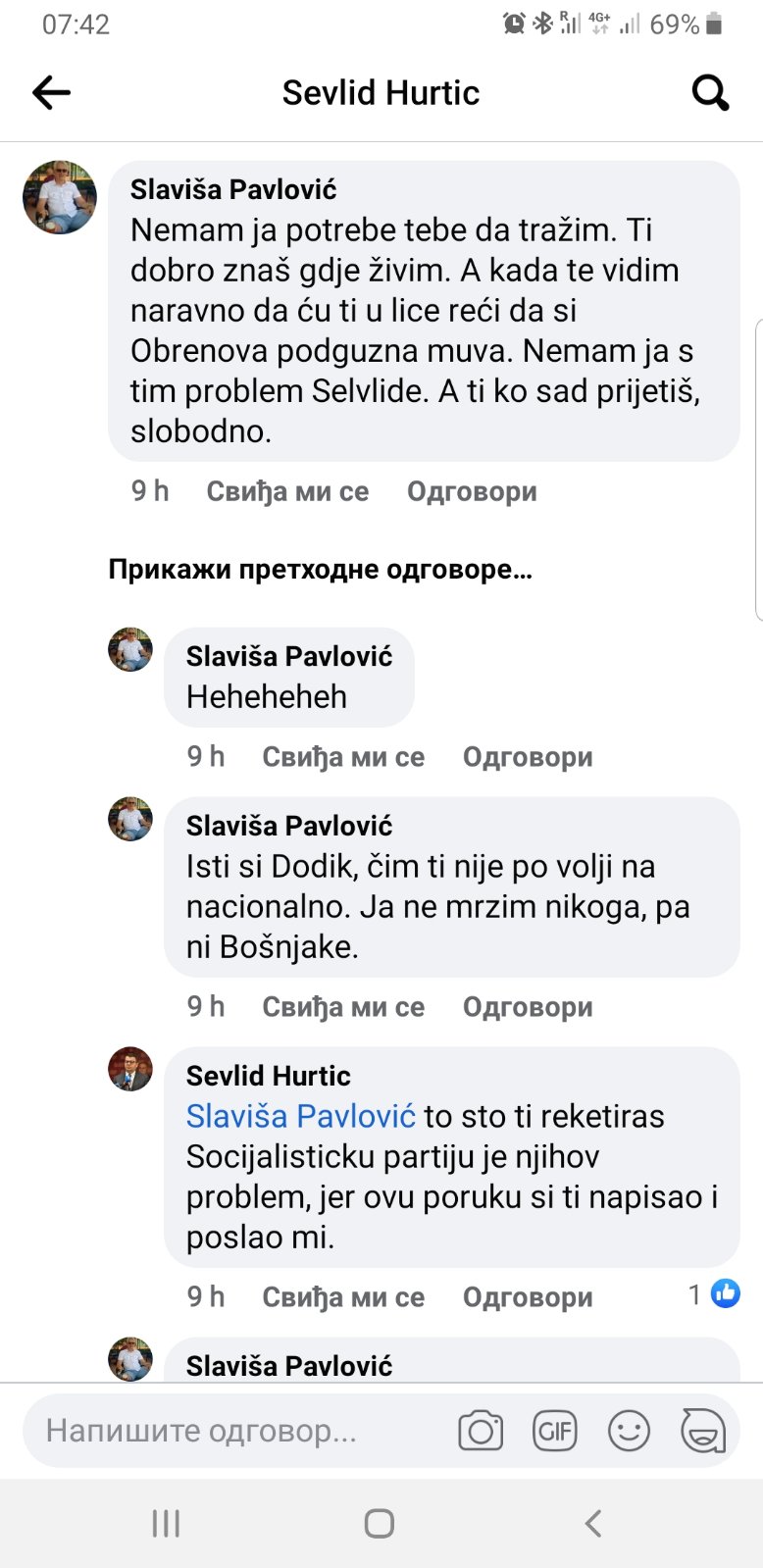Image resolution: width=763 pixels, height=1568 pixels.
Task: Like the 'Isti si Dodik' reply
Action: point(343,1007)
